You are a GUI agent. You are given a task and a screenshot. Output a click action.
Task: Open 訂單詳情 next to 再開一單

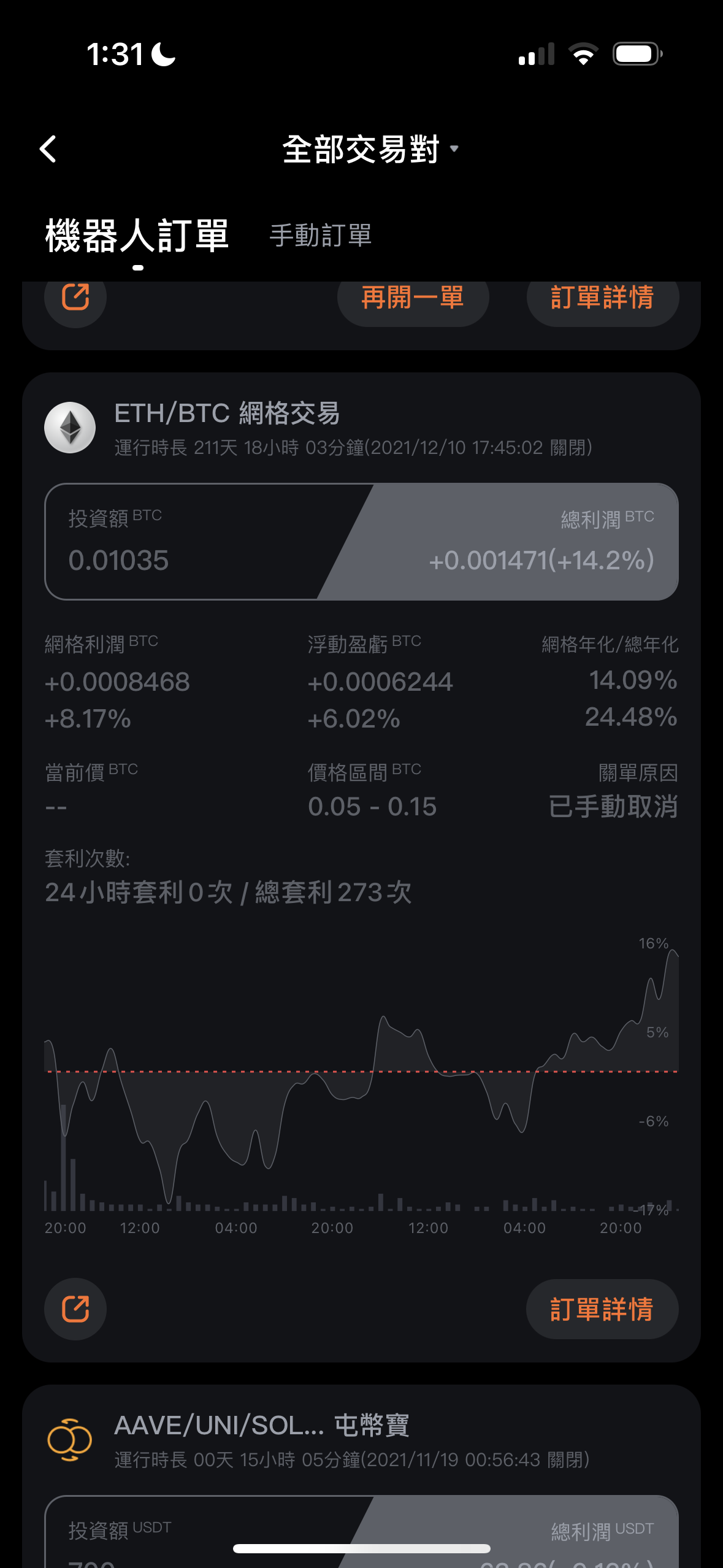(602, 298)
